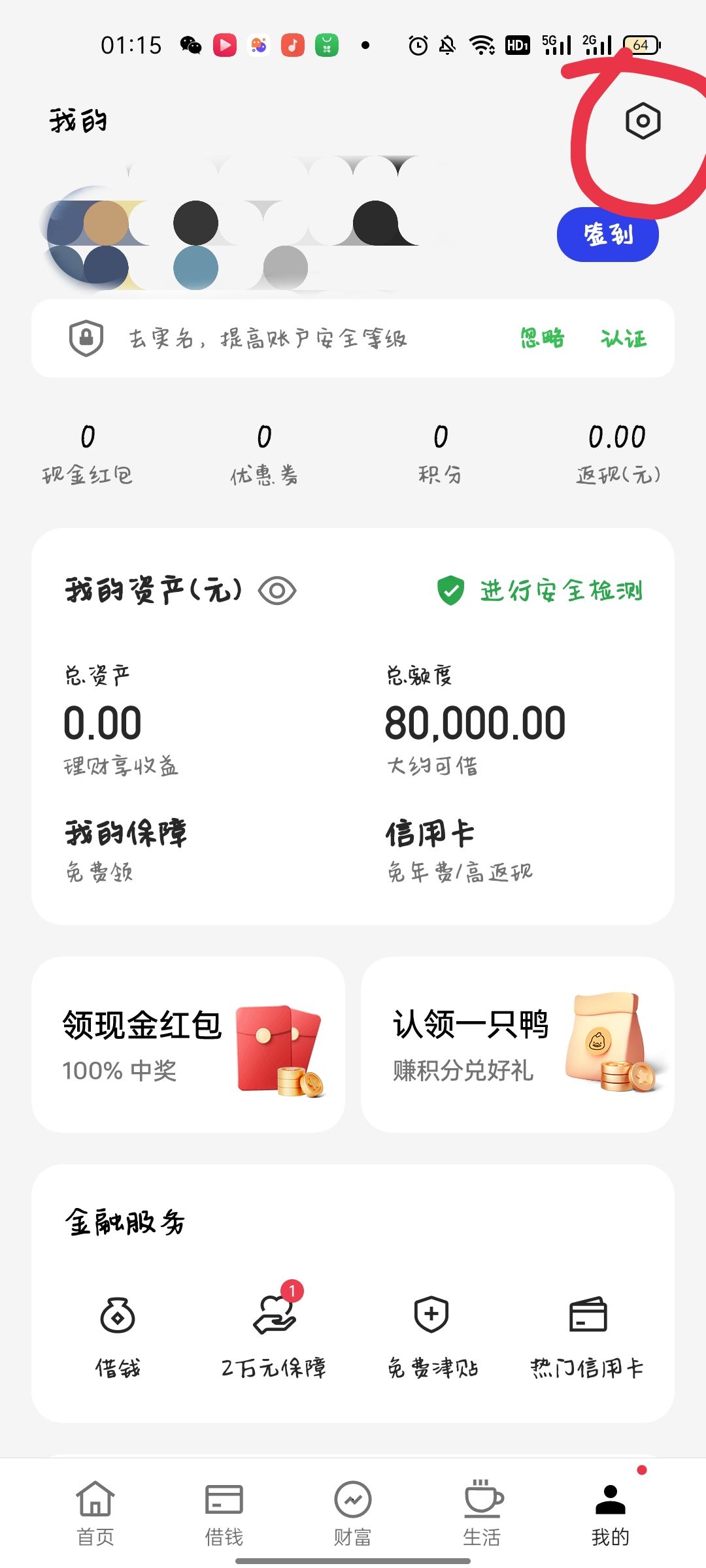View my 优惠券 coupons
This screenshot has width=706, height=1568.
click(264, 454)
